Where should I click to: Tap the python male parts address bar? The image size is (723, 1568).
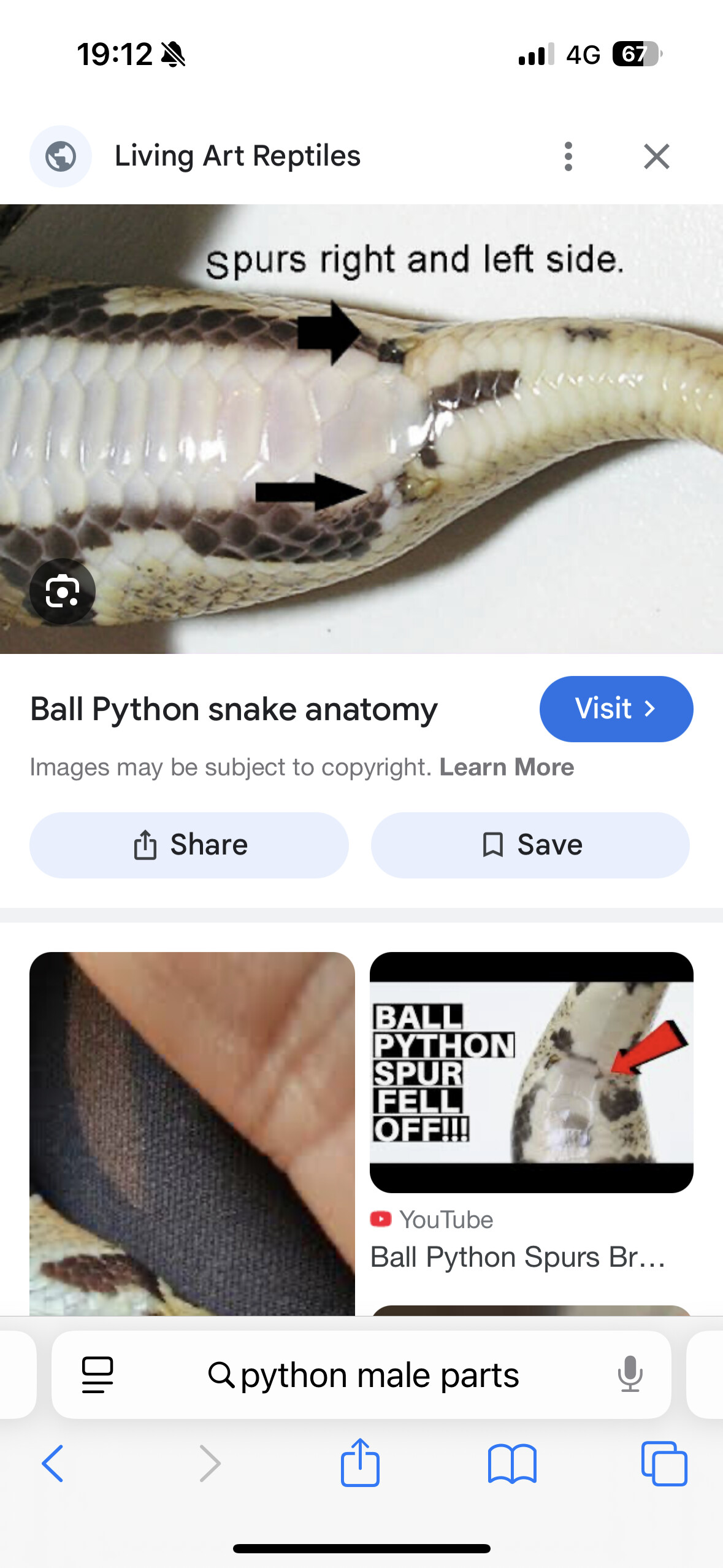(x=362, y=1375)
